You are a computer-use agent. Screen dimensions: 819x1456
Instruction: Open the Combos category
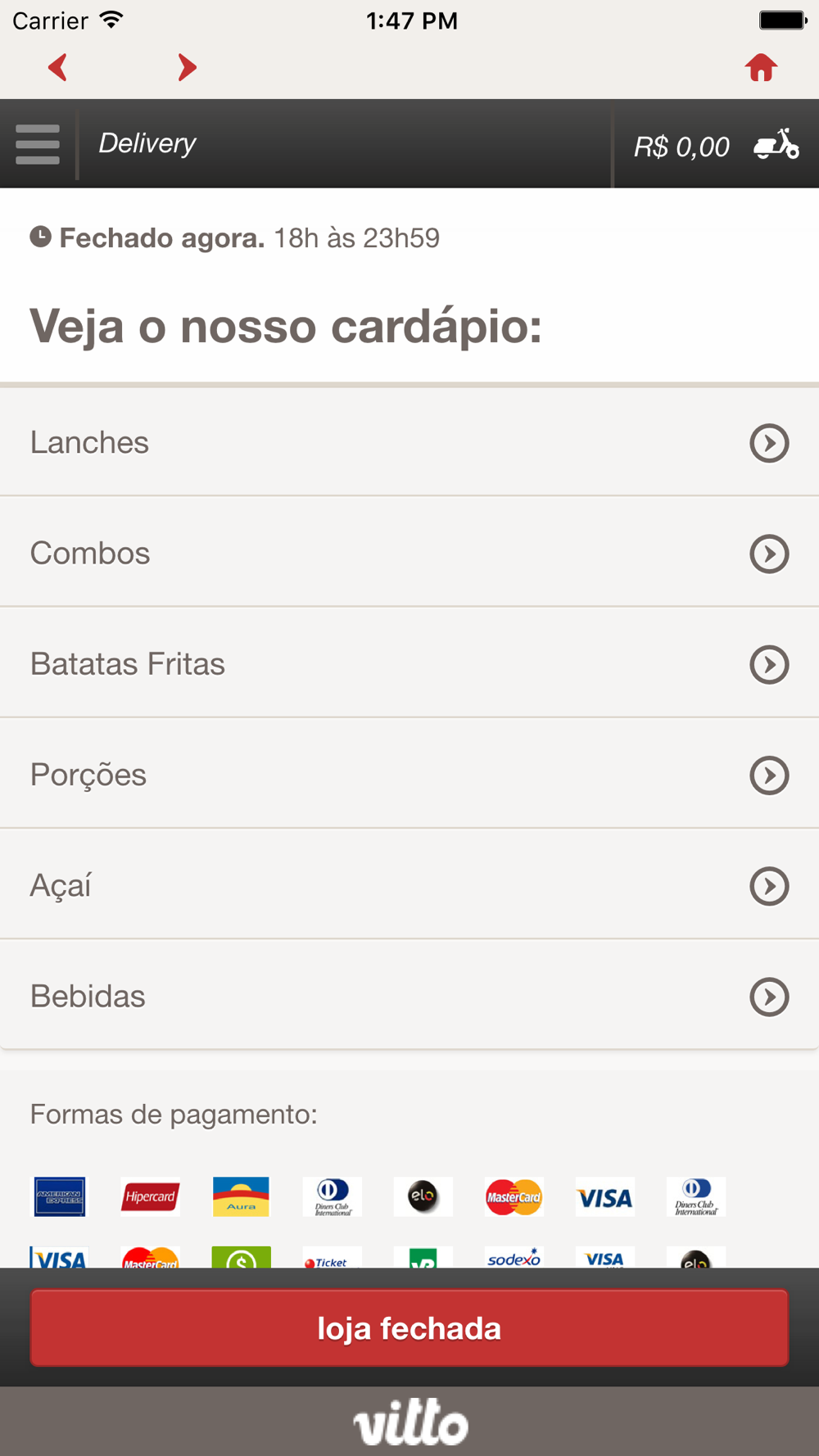tap(409, 553)
